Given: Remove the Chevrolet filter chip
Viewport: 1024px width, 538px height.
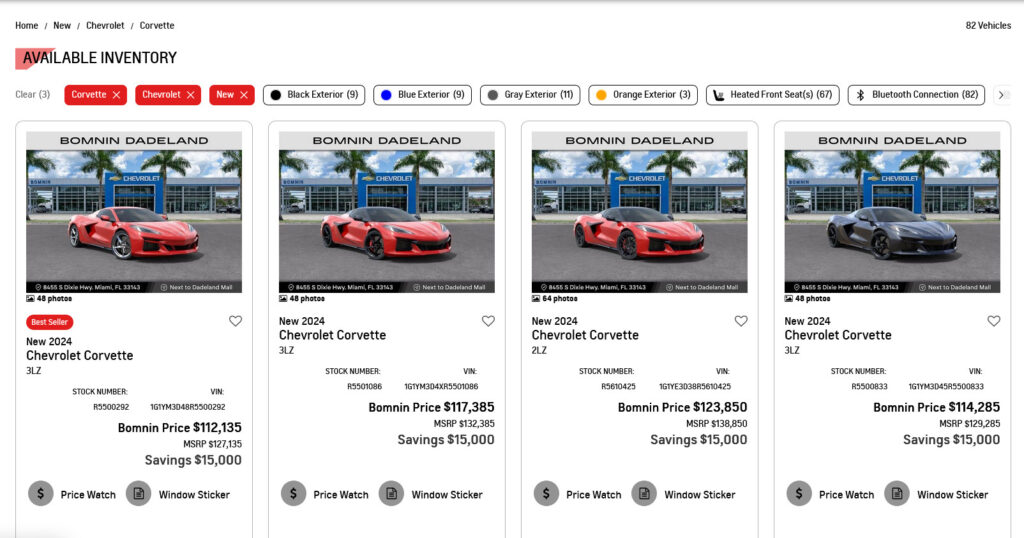Looking at the screenshot, I should pos(190,95).
